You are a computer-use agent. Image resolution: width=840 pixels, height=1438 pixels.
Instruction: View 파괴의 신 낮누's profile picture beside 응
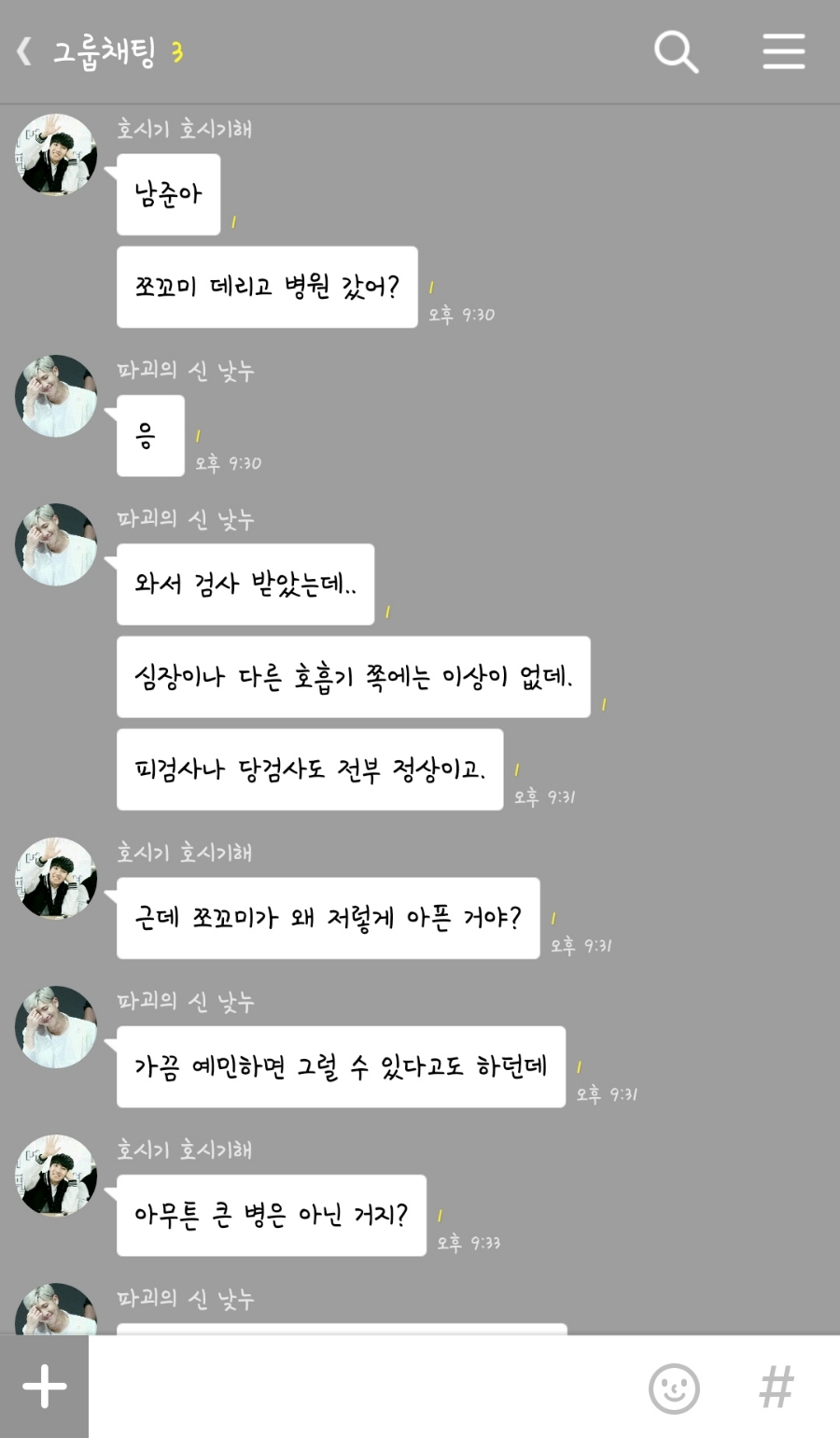pyautogui.click(x=57, y=396)
